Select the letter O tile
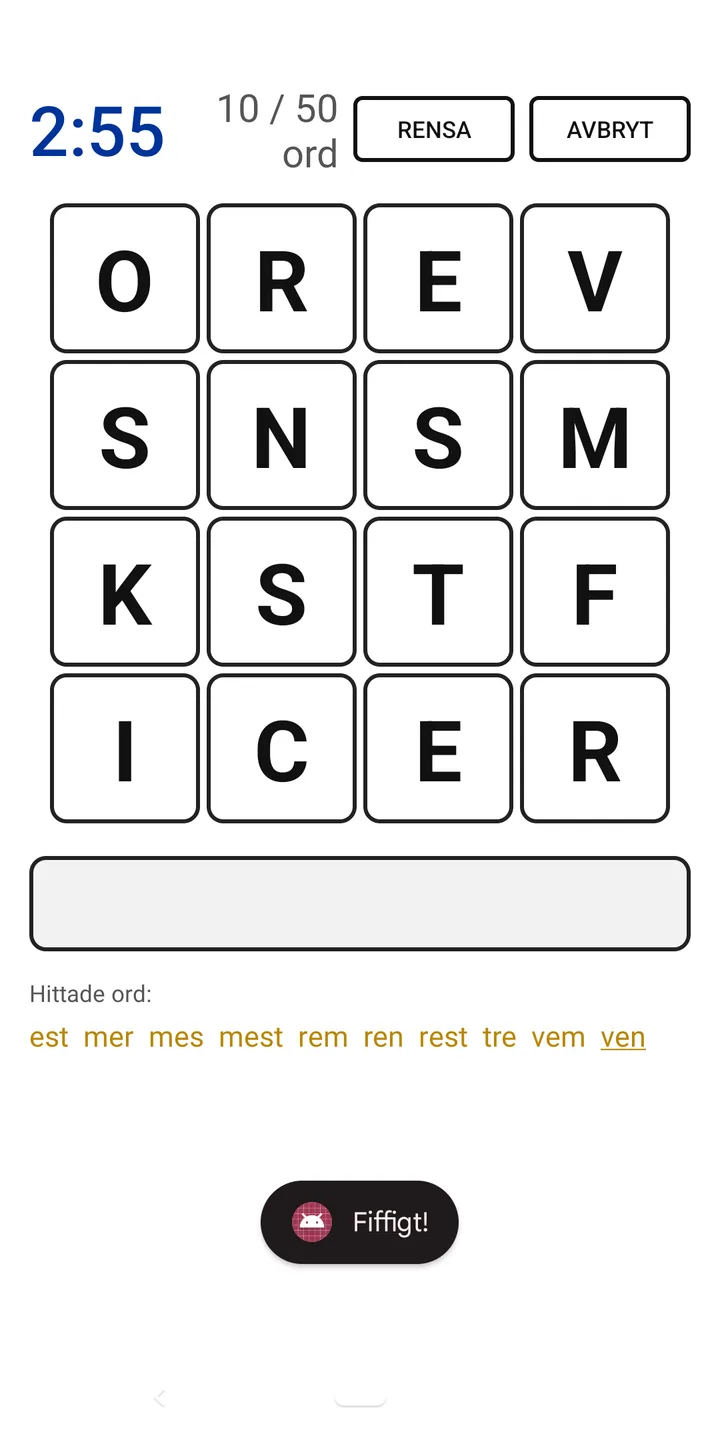720x1440 pixels. tap(125, 278)
